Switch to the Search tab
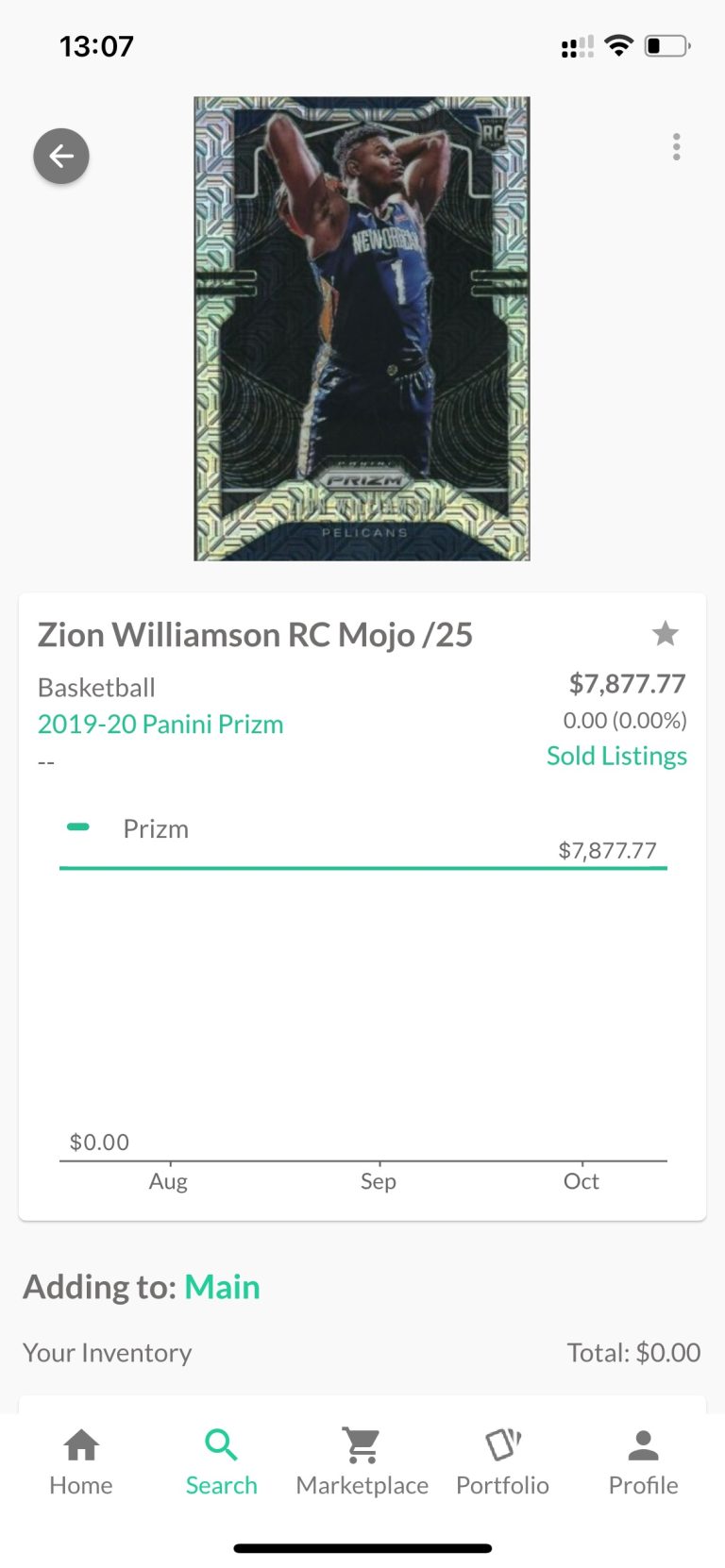This screenshot has width=725, height=1568. click(x=221, y=1461)
